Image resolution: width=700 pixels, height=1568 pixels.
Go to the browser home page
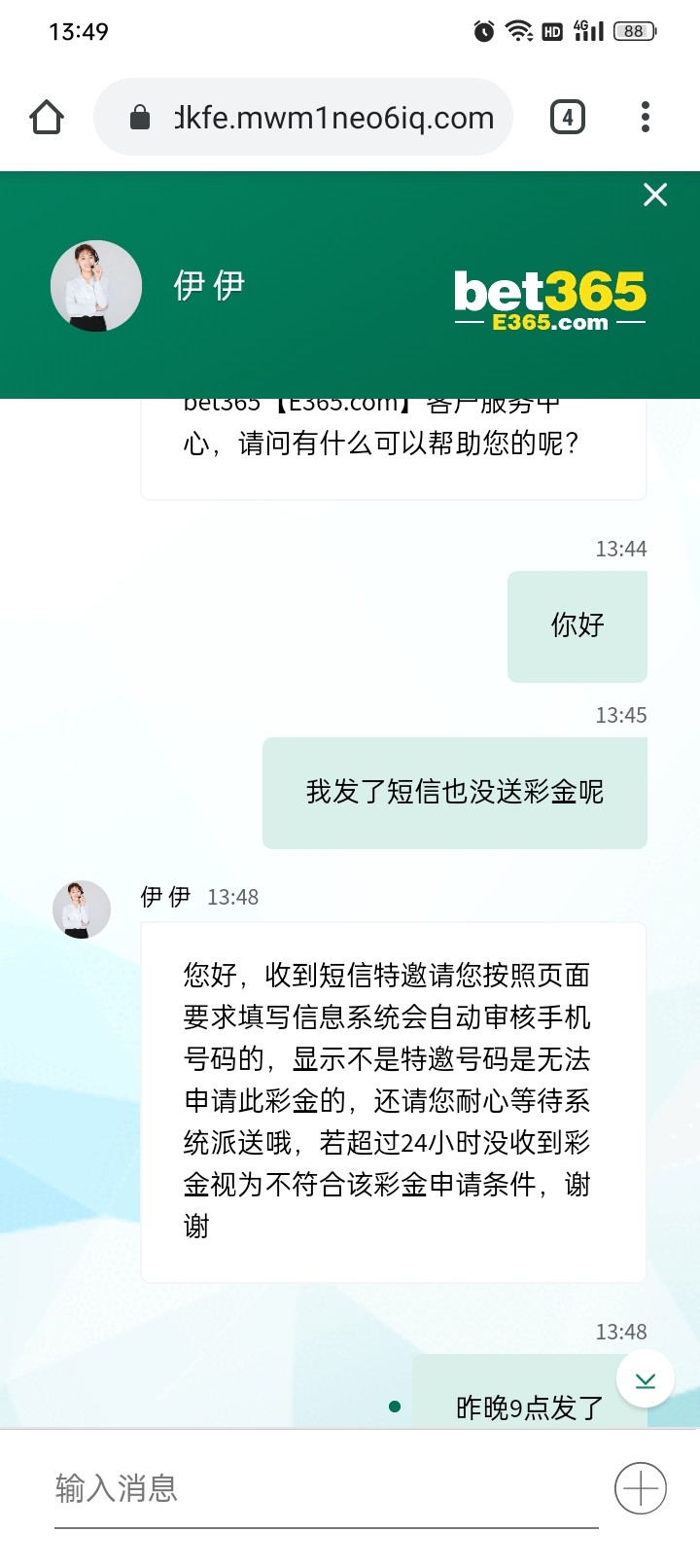point(47,118)
